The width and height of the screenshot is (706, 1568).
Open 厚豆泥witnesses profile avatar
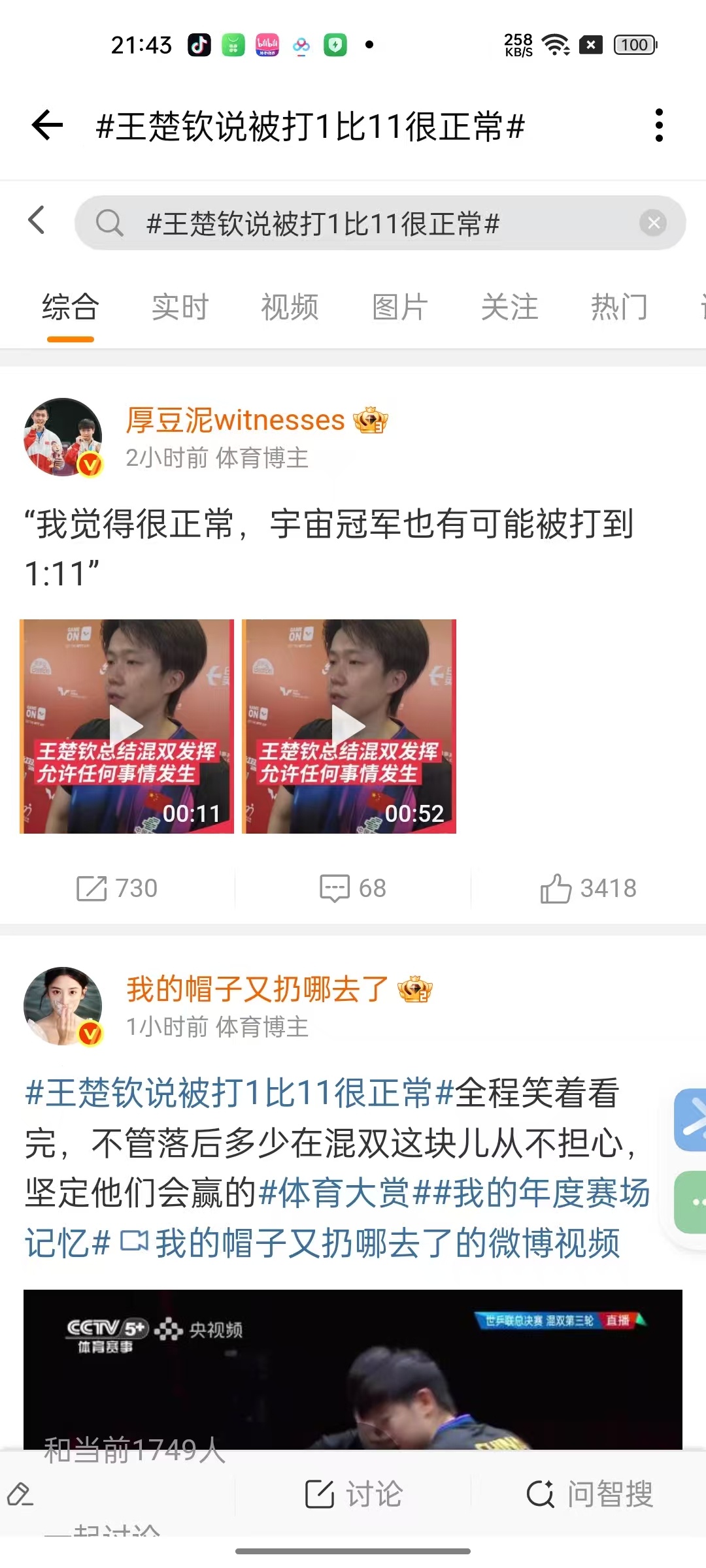[x=63, y=437]
